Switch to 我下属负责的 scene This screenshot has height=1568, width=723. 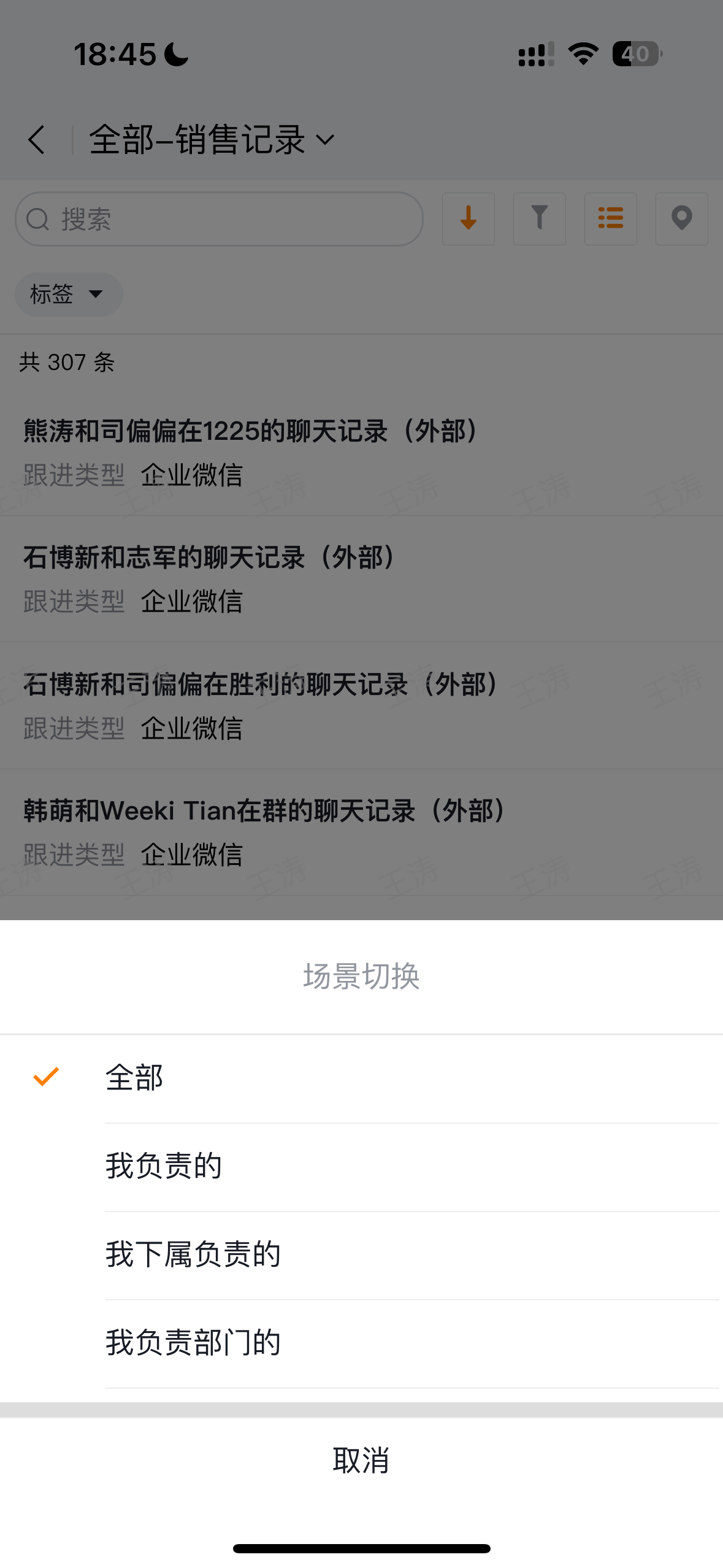point(193,1255)
